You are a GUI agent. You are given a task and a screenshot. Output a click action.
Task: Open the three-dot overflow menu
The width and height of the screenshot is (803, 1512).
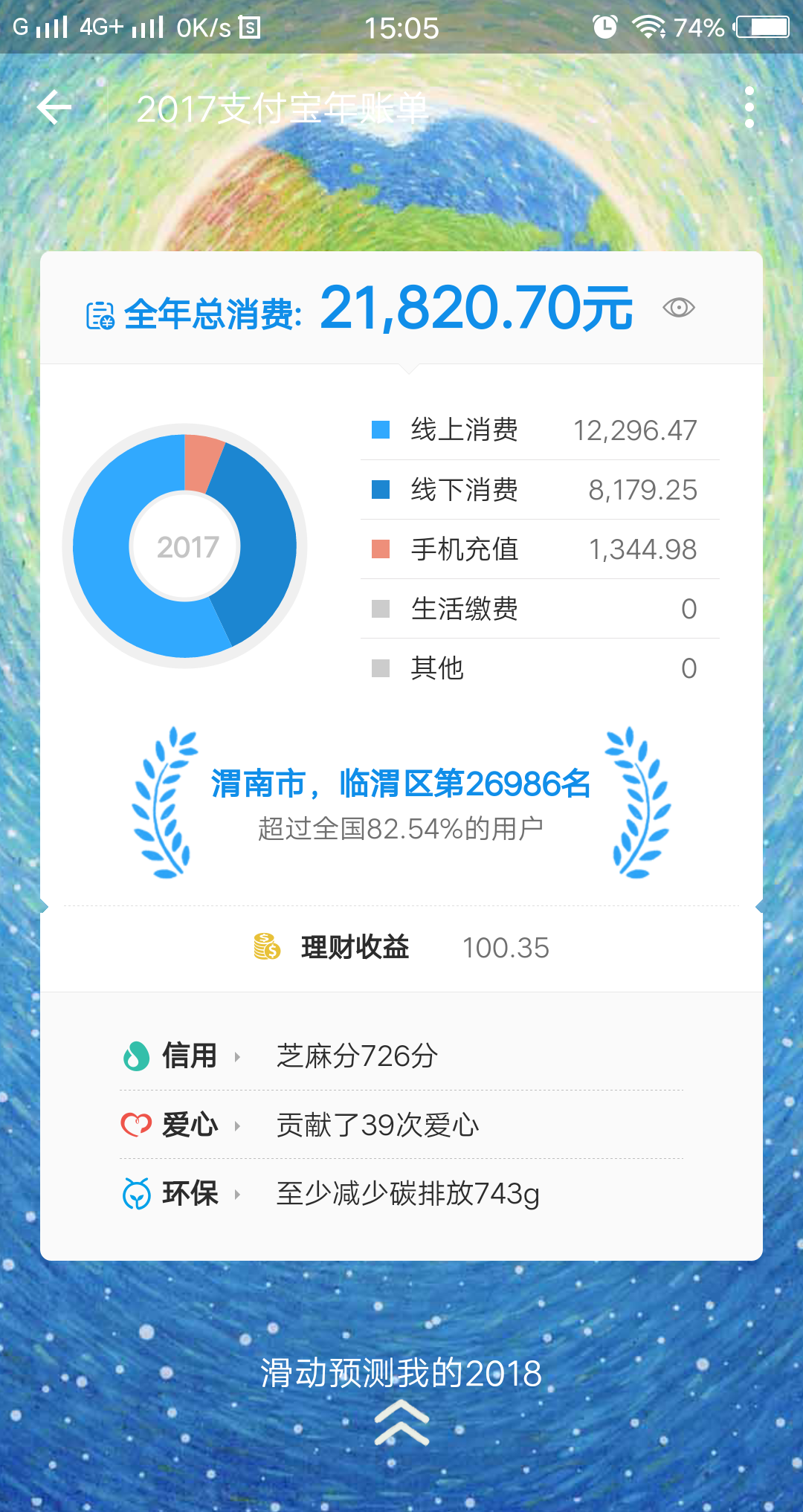coord(749,108)
